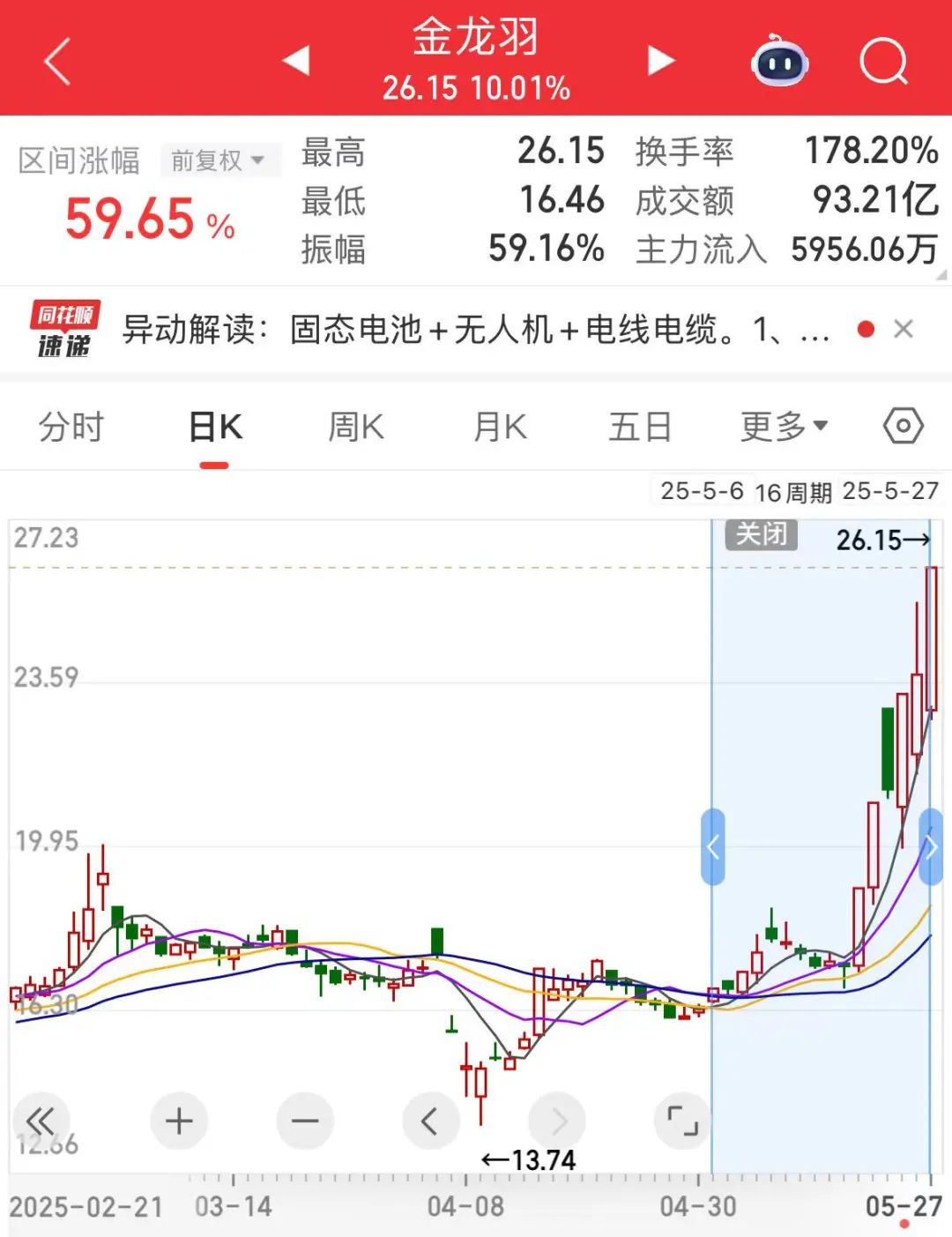The height and width of the screenshot is (1237, 952).
Task: Enter fullscreen chart view
Action: [x=682, y=1121]
